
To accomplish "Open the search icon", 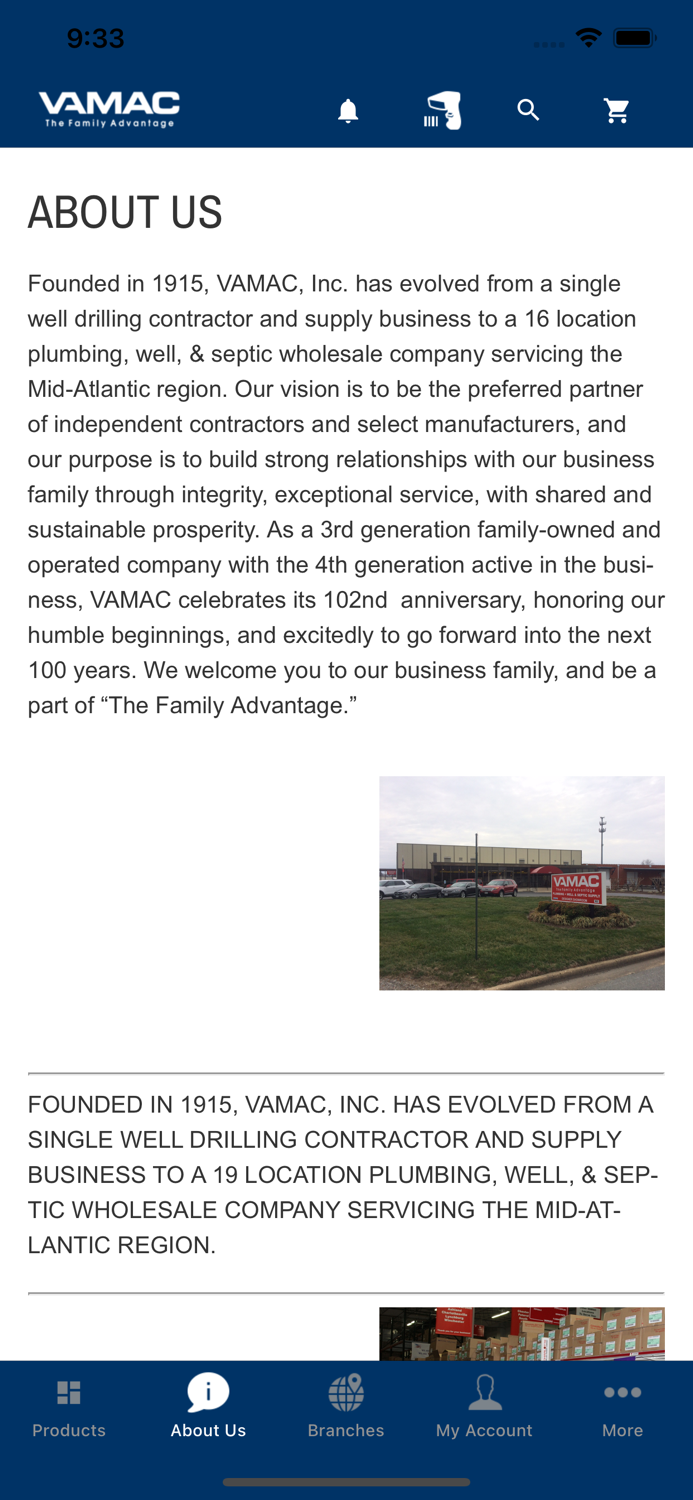I will [528, 111].
